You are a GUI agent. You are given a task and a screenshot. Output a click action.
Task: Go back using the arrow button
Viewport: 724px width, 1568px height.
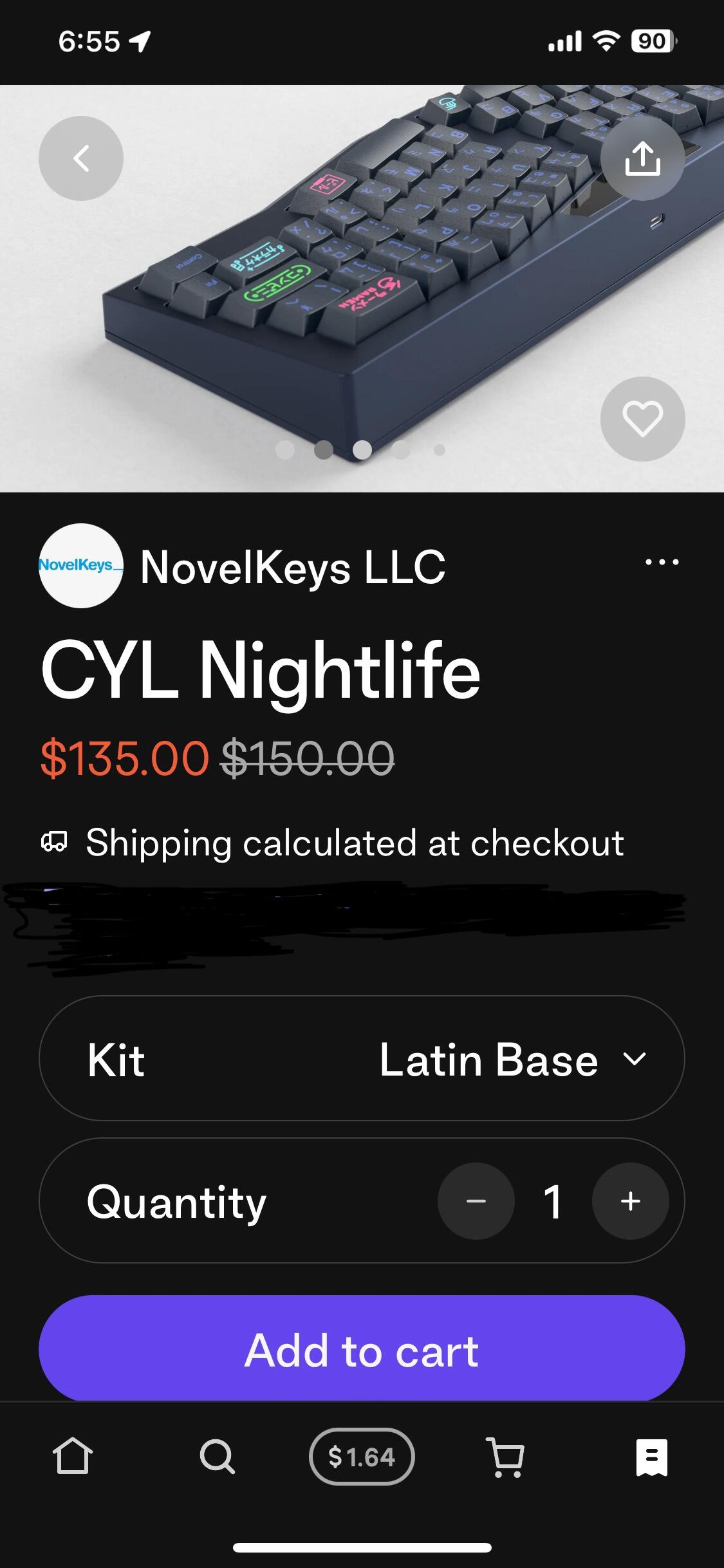(81, 158)
